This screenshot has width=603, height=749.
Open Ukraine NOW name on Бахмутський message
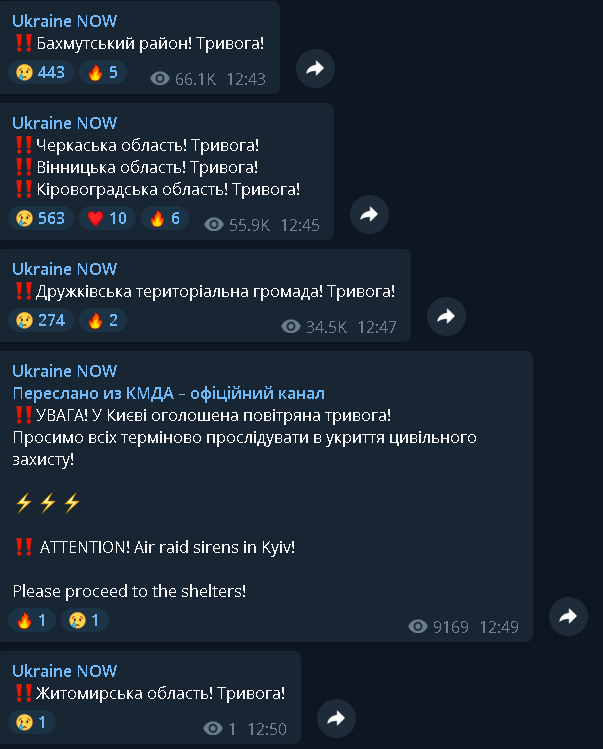click(64, 21)
